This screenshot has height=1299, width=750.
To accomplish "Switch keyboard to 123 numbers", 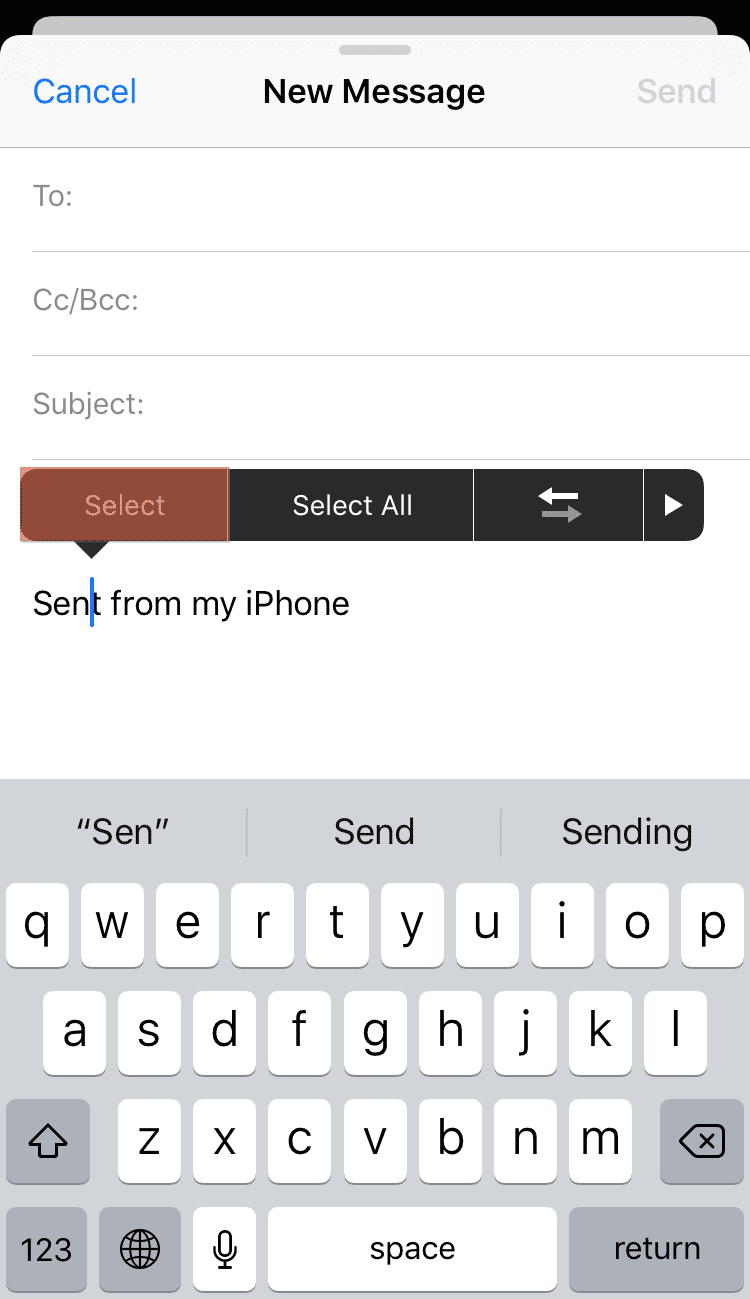I will [x=47, y=1249].
